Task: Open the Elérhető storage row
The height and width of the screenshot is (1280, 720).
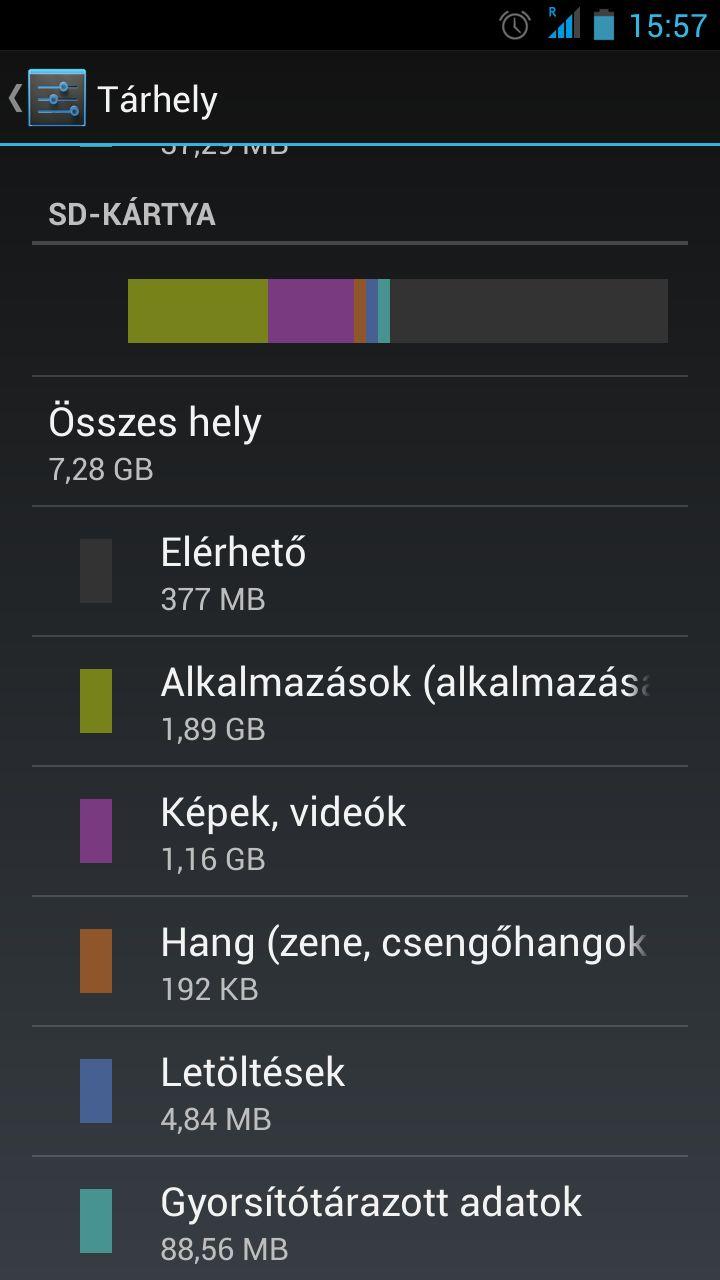Action: 360,571
